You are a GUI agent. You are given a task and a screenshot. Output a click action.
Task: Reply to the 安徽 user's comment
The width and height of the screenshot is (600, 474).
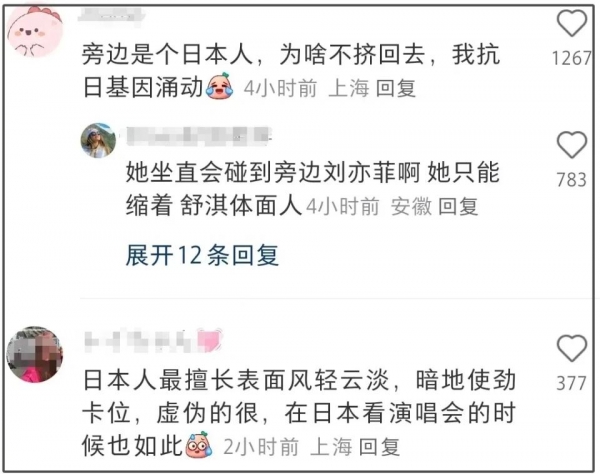tap(459, 207)
